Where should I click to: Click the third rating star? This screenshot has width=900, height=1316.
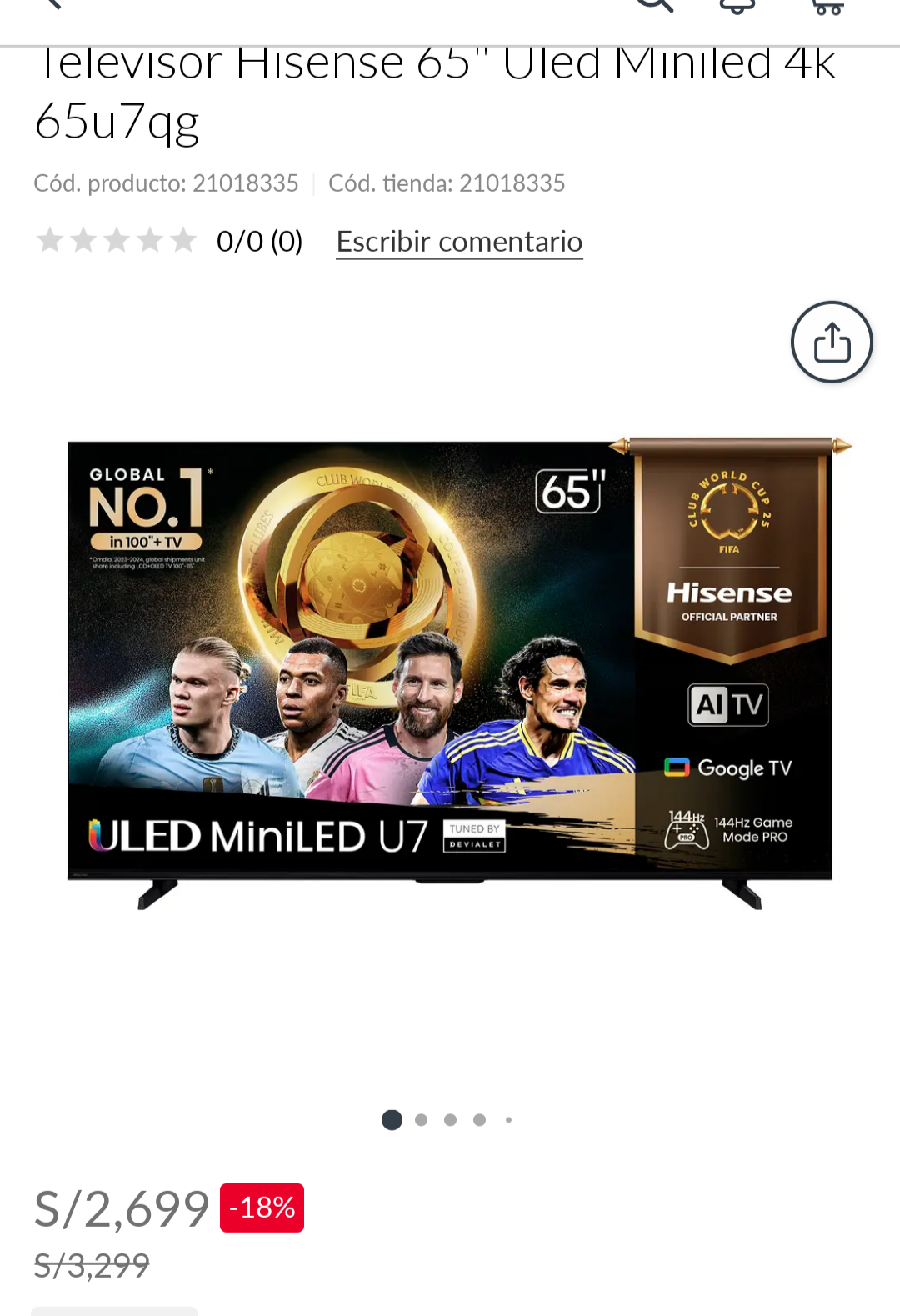117,241
